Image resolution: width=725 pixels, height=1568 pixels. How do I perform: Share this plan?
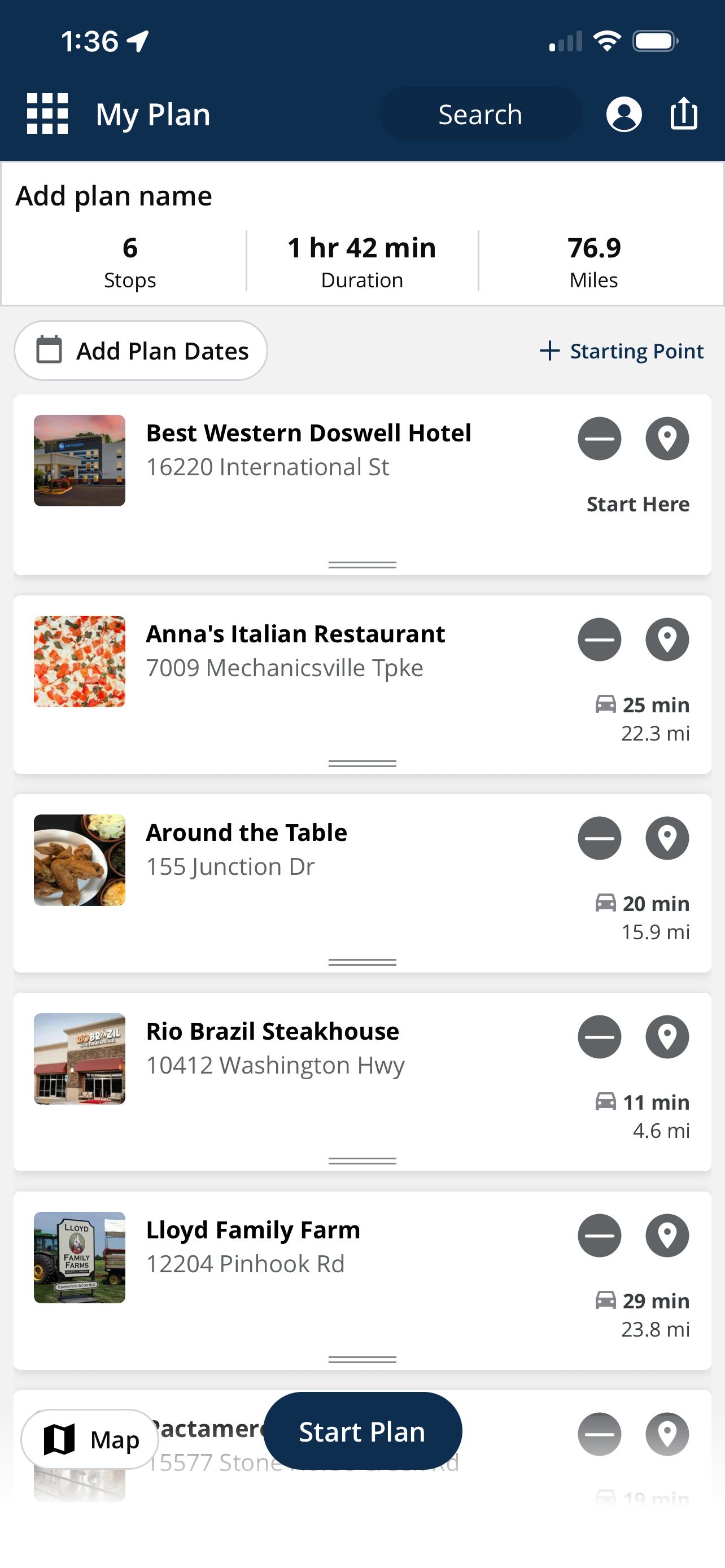684,113
